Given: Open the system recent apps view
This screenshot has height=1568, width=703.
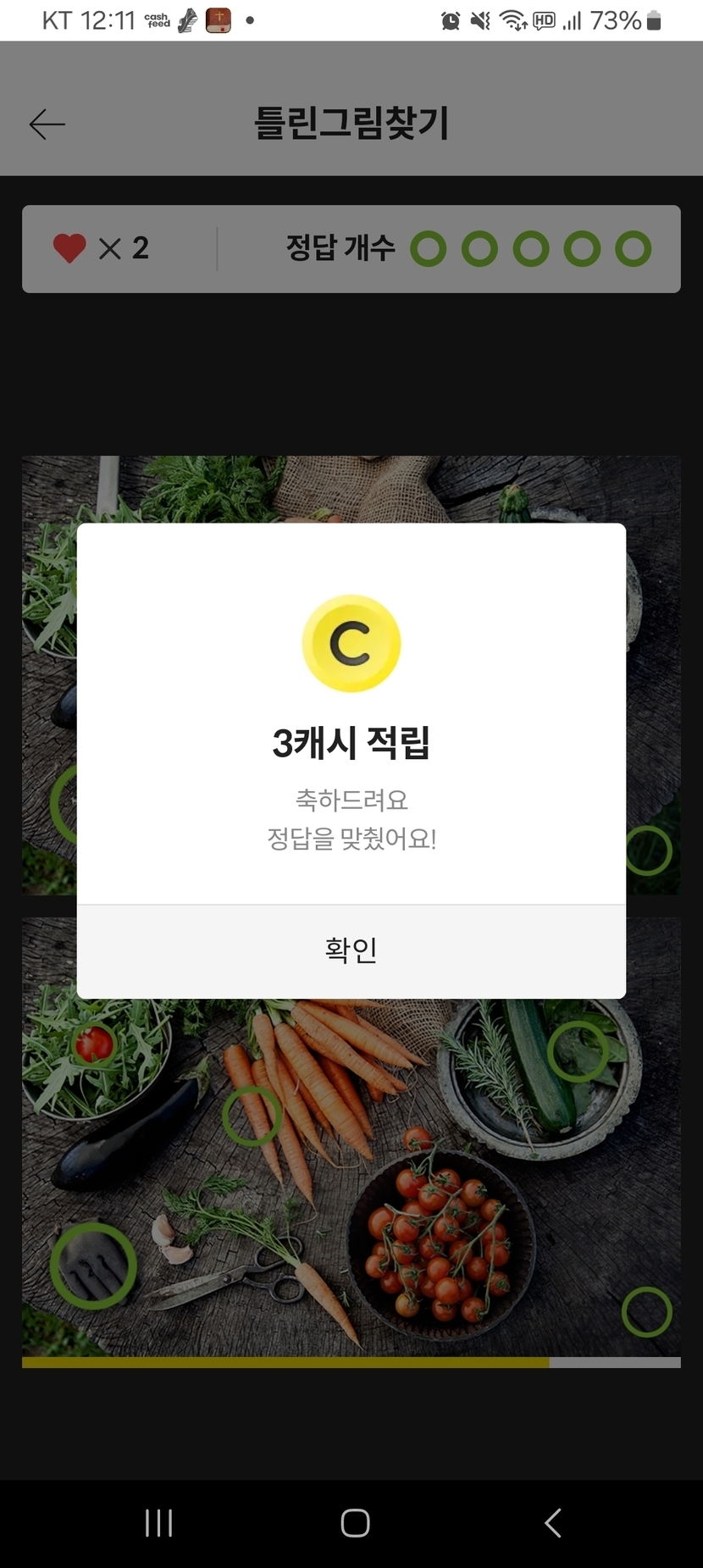Looking at the screenshot, I should 158,1522.
